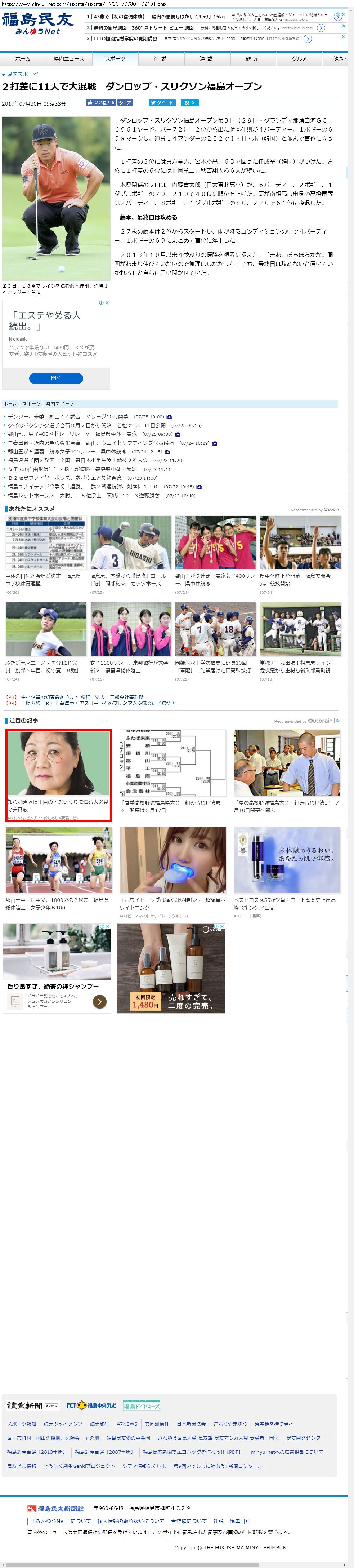Go to the 連載 tab
Screen dimensions: 354x1568
click(x=206, y=58)
